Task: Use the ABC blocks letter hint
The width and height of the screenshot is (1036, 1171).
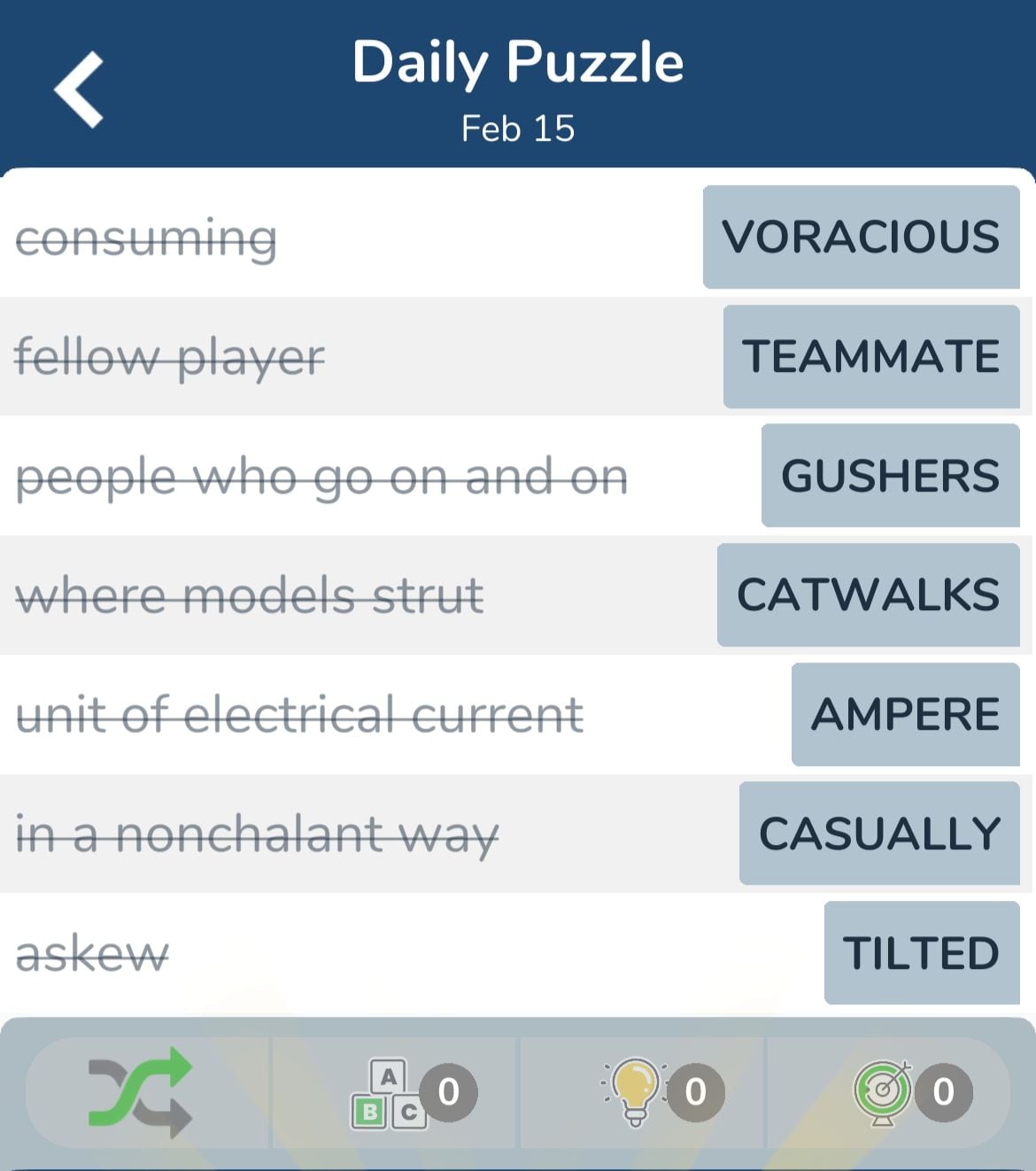Action: [391, 1092]
